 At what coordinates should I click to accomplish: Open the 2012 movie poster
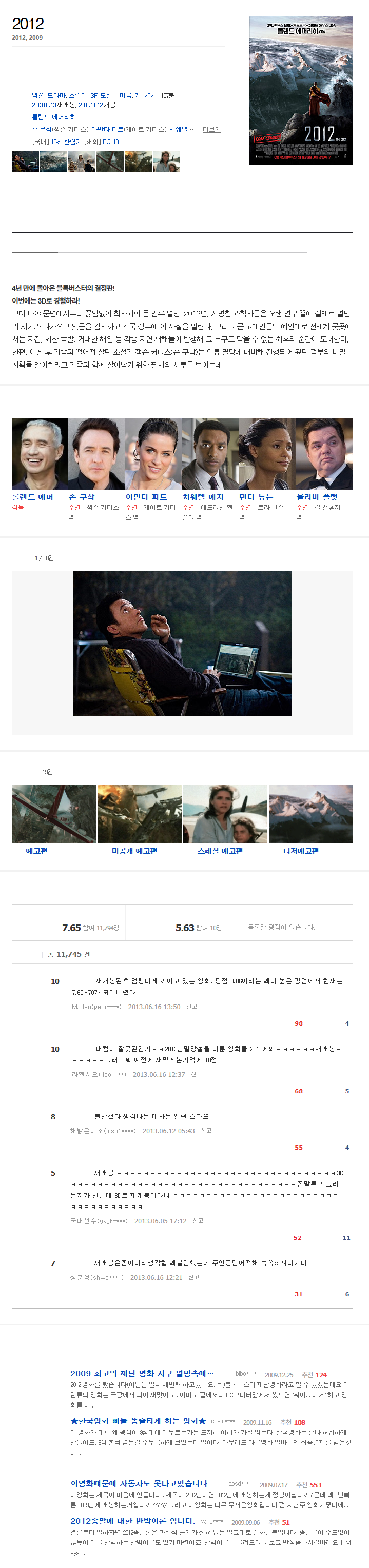coord(301,90)
